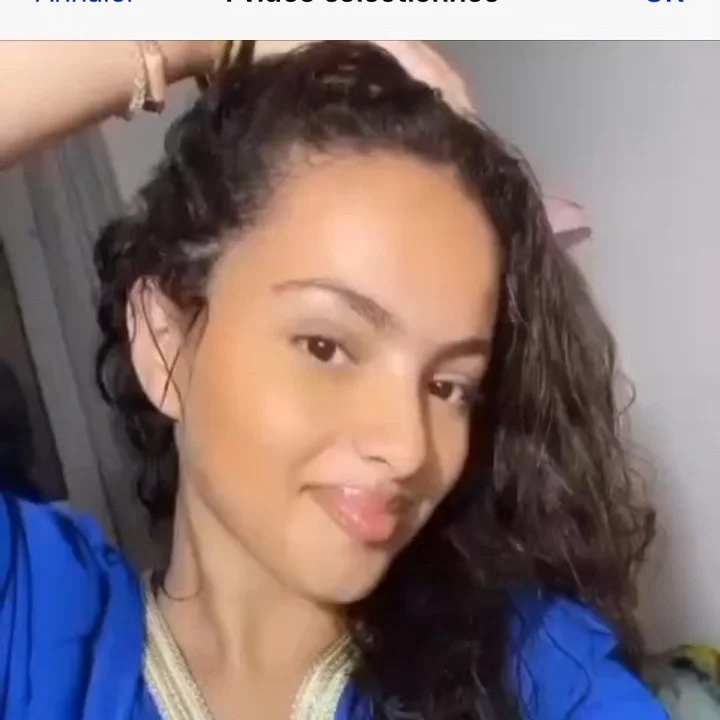The width and height of the screenshot is (720, 720).
Task: Tap Annuler to cancel the video selection
Action: 84,3
